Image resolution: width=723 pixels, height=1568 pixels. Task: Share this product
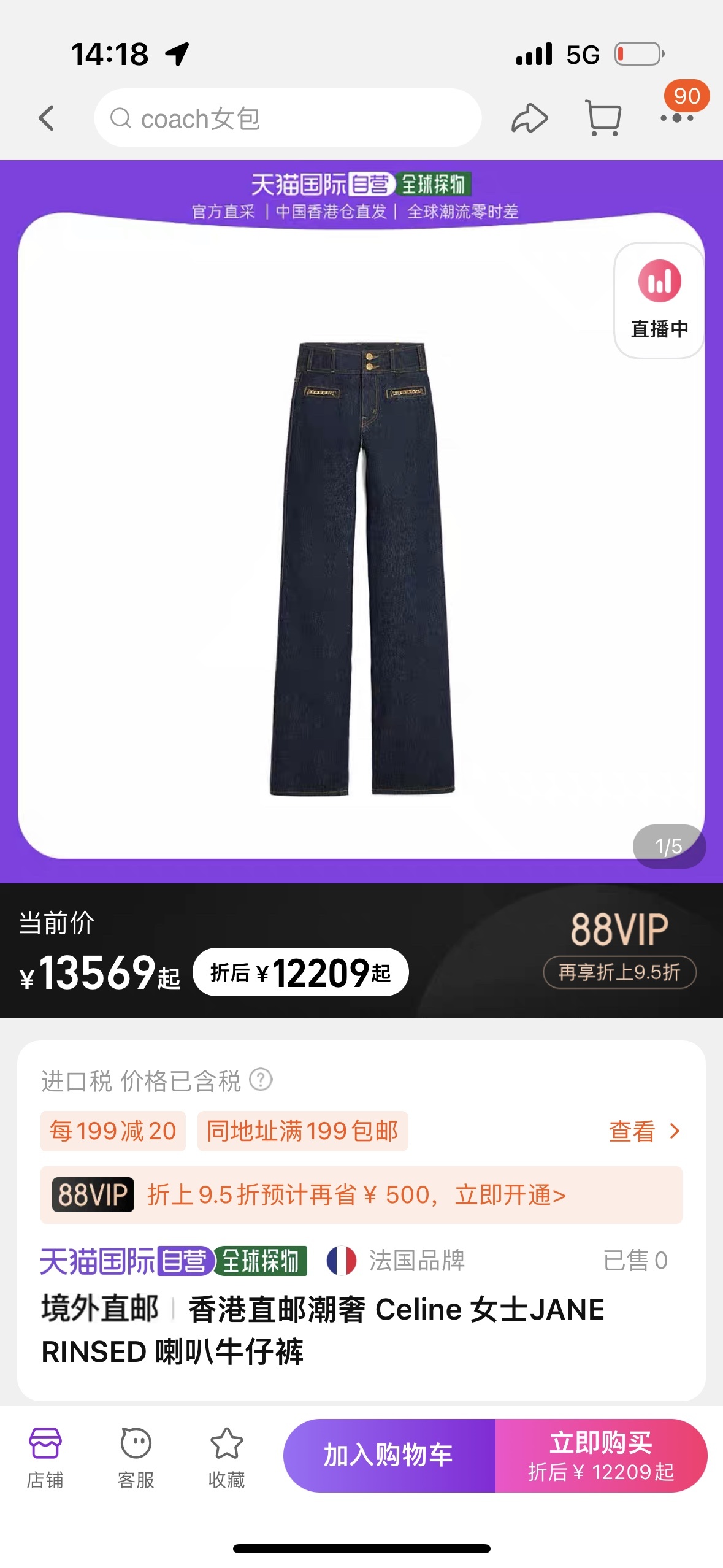click(529, 118)
